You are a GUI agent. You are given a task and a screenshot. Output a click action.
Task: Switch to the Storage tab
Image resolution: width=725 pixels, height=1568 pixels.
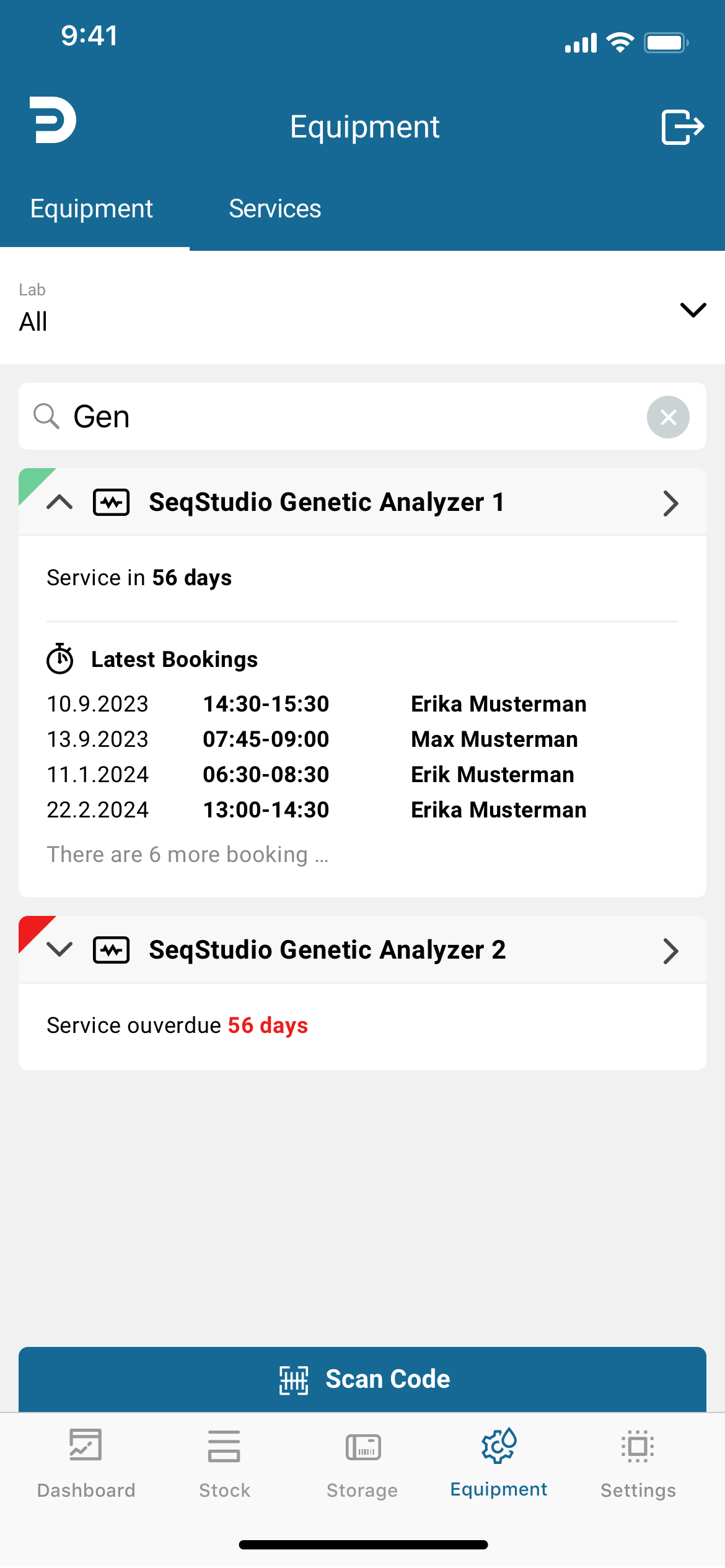[362, 1463]
